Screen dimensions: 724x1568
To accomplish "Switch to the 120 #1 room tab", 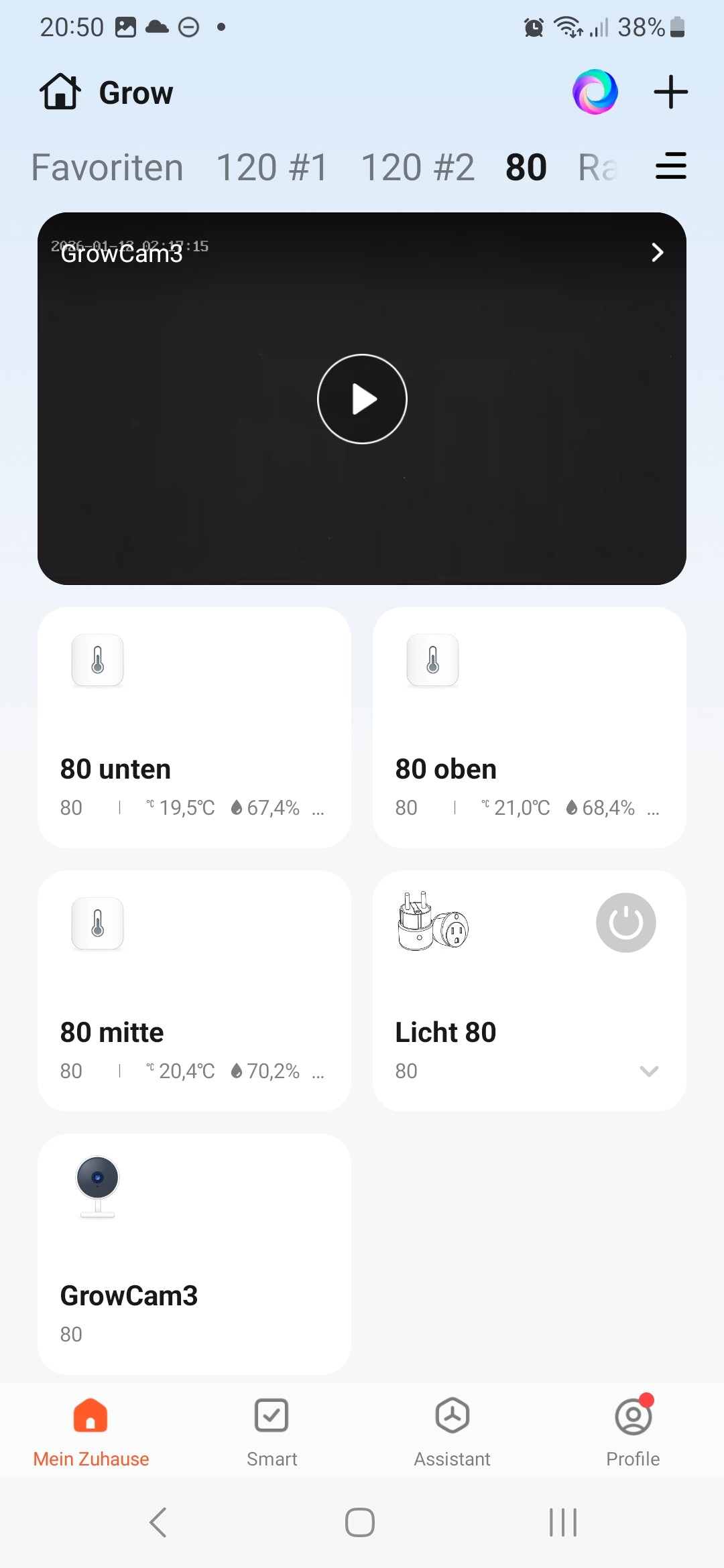I will click(x=271, y=168).
